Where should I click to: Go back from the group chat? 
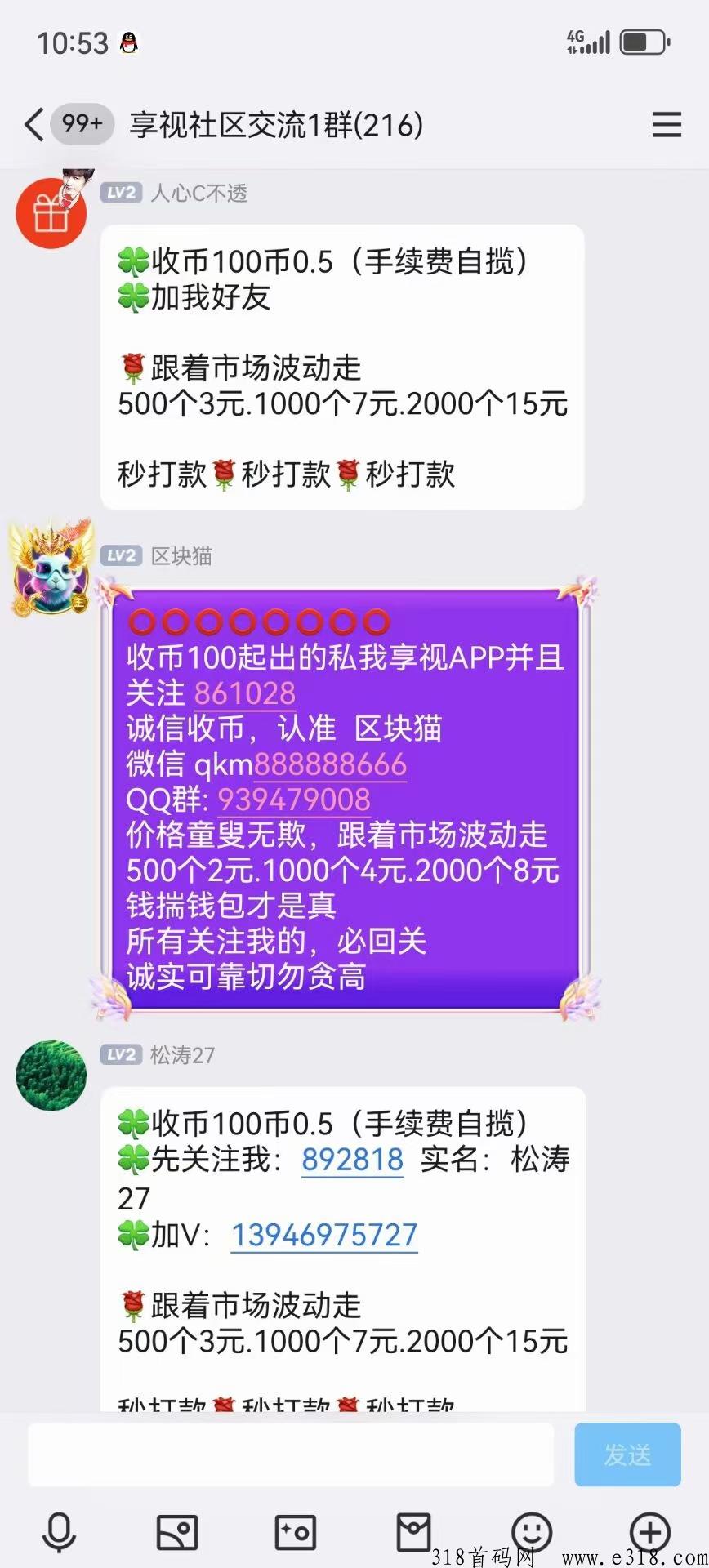tap(33, 125)
